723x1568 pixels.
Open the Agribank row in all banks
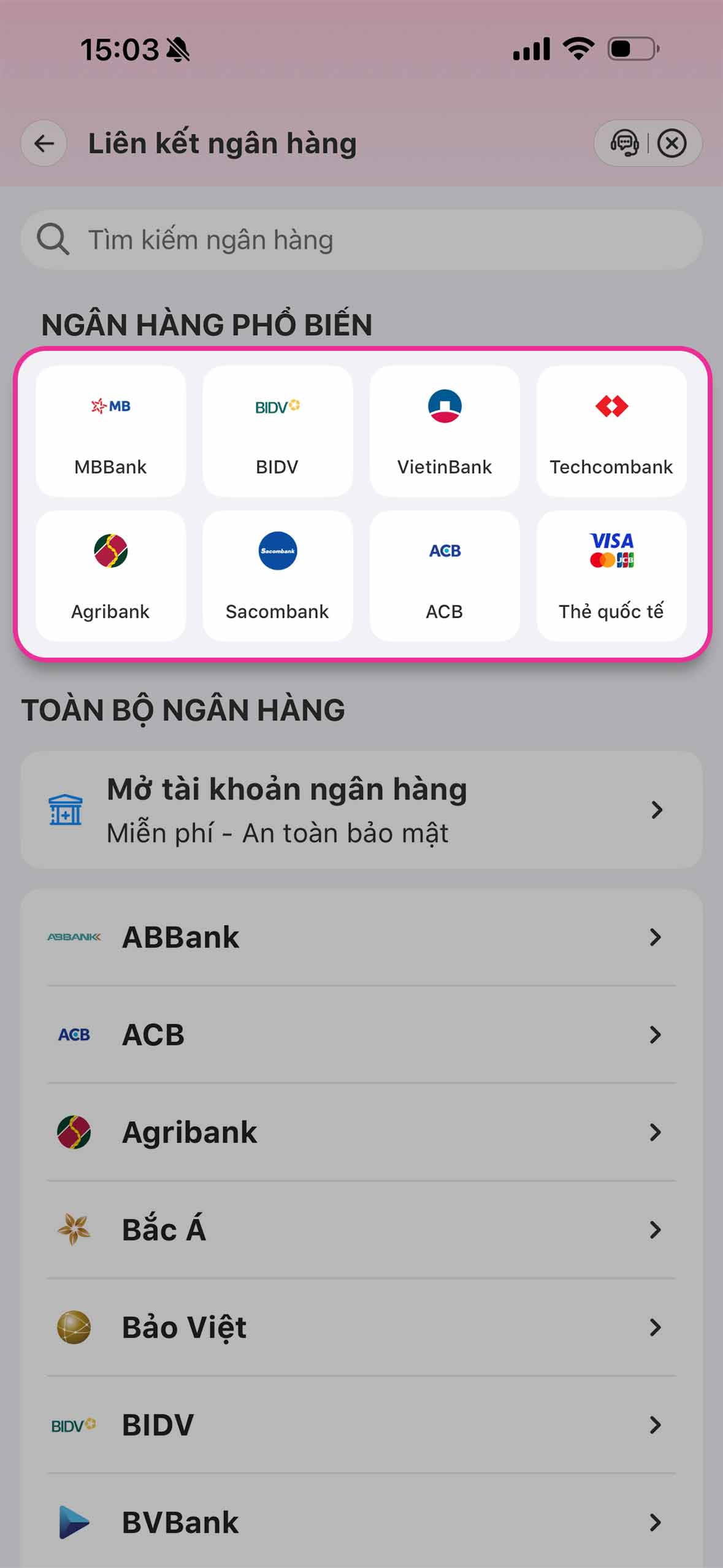click(362, 1132)
